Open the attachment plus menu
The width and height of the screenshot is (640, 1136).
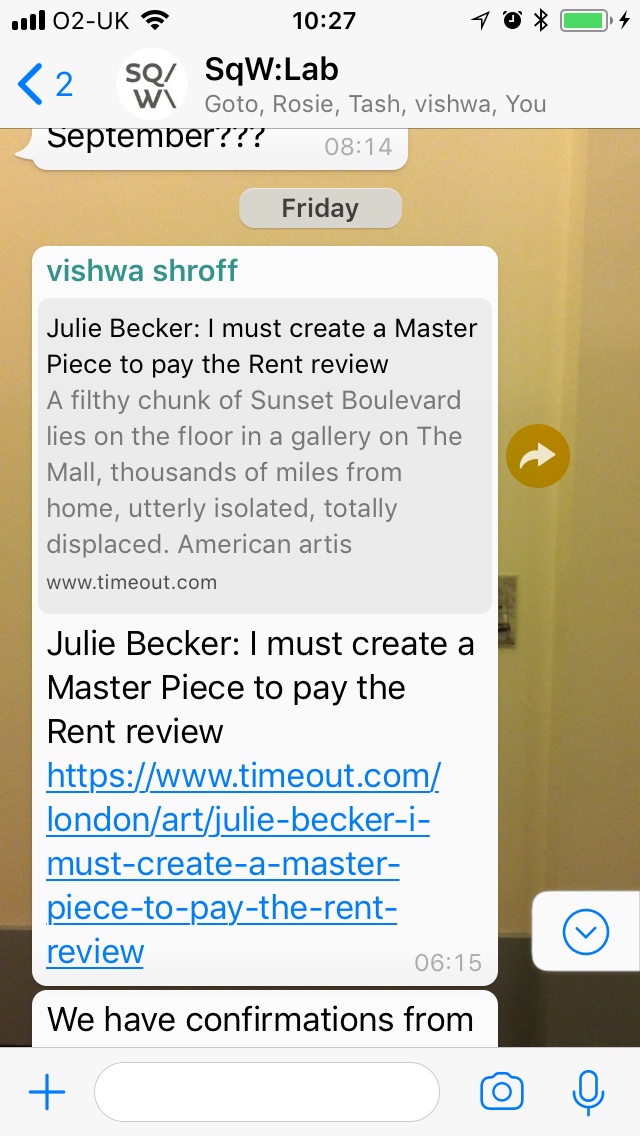[x=47, y=1092]
